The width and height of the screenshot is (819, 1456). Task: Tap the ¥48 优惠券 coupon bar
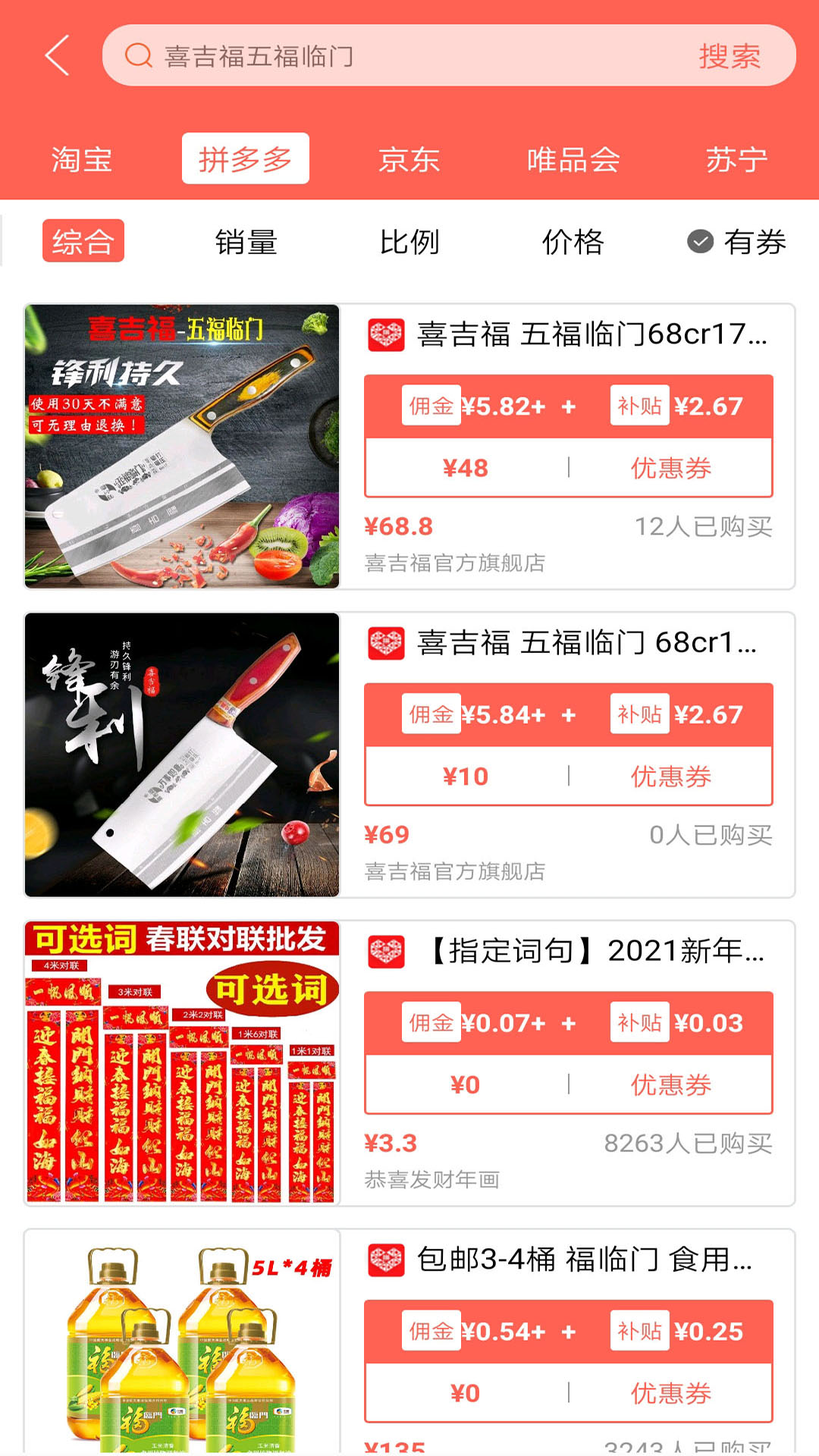[567, 468]
